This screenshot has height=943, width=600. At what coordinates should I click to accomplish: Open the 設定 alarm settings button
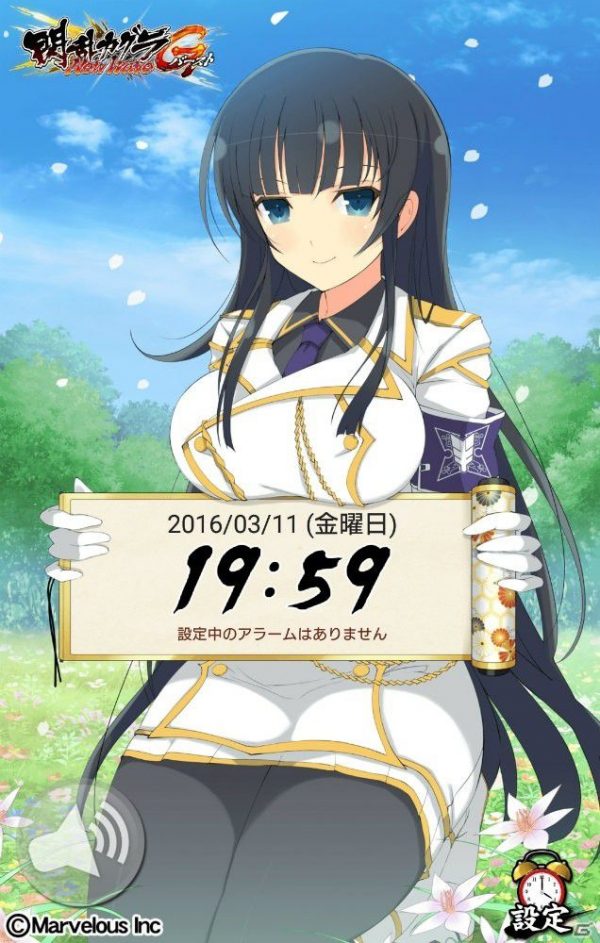(541, 894)
